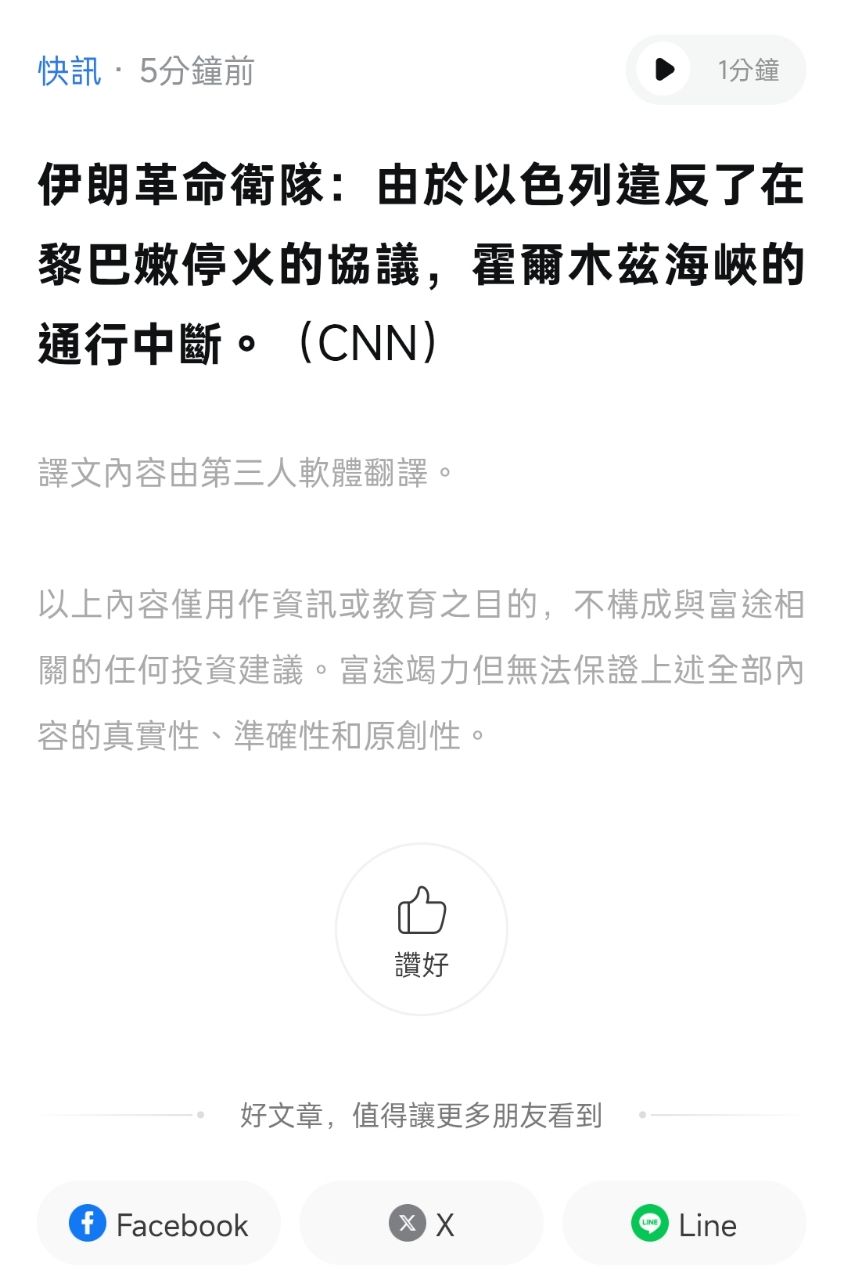Like the article with 讚好
The image size is (844, 1280).
click(421, 930)
